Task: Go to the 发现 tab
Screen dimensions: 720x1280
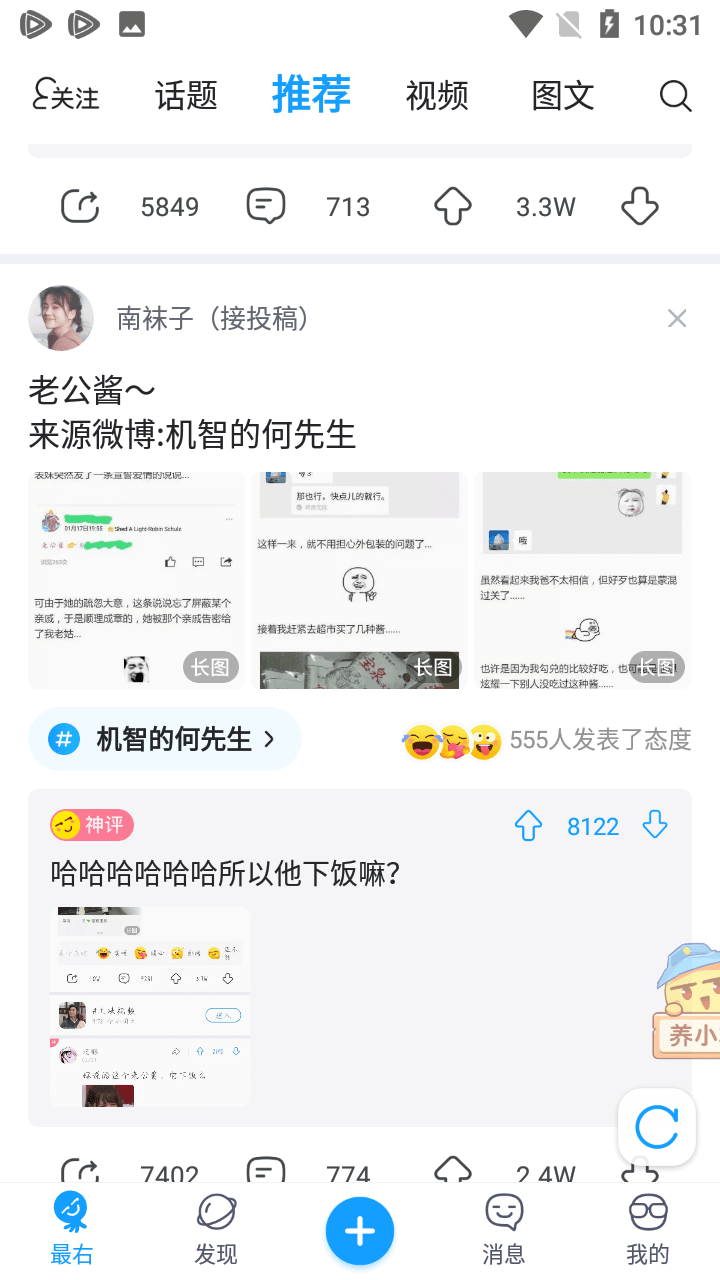Action: click(x=216, y=1230)
